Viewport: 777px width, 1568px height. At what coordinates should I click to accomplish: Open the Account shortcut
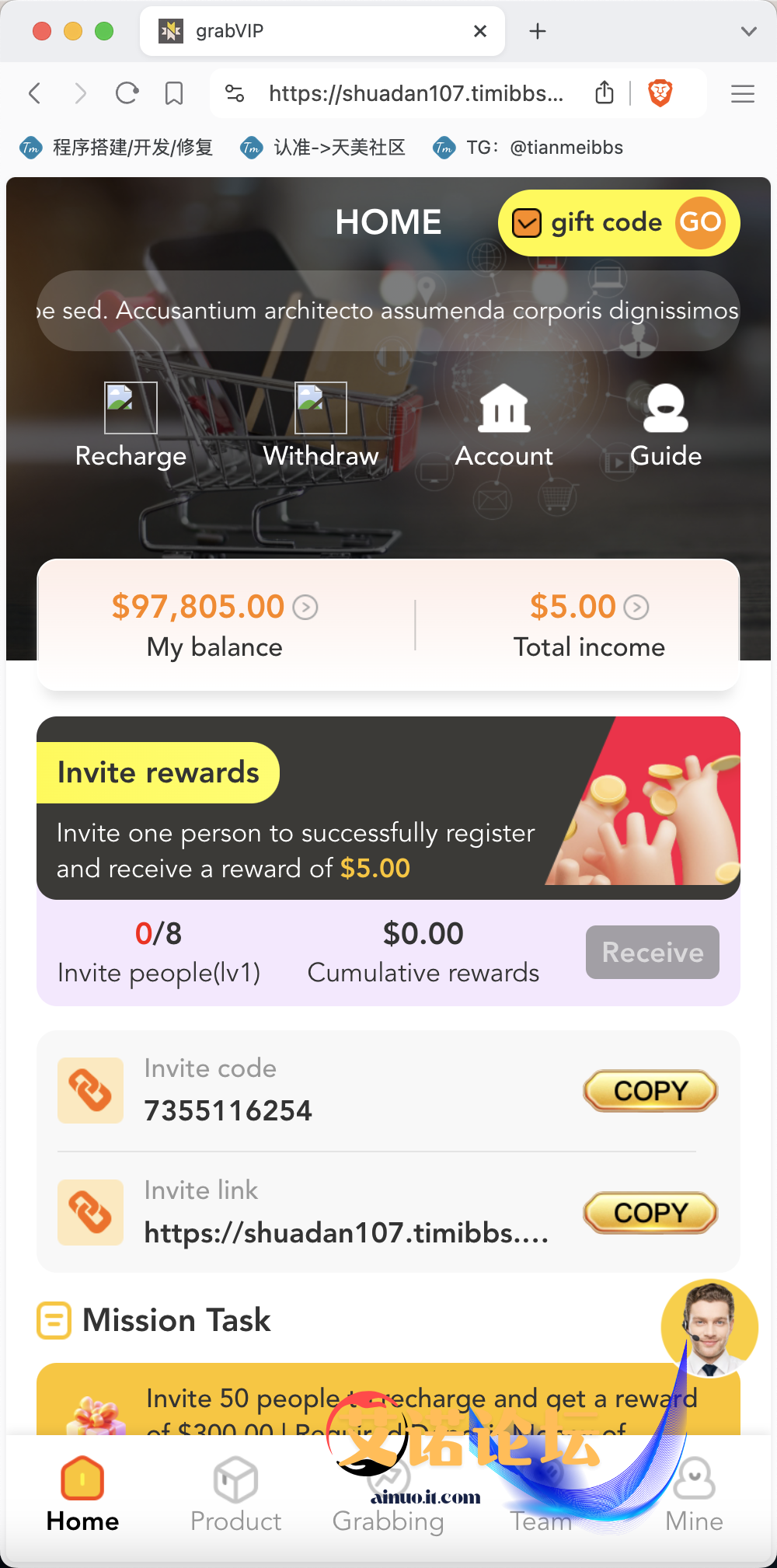tap(503, 425)
